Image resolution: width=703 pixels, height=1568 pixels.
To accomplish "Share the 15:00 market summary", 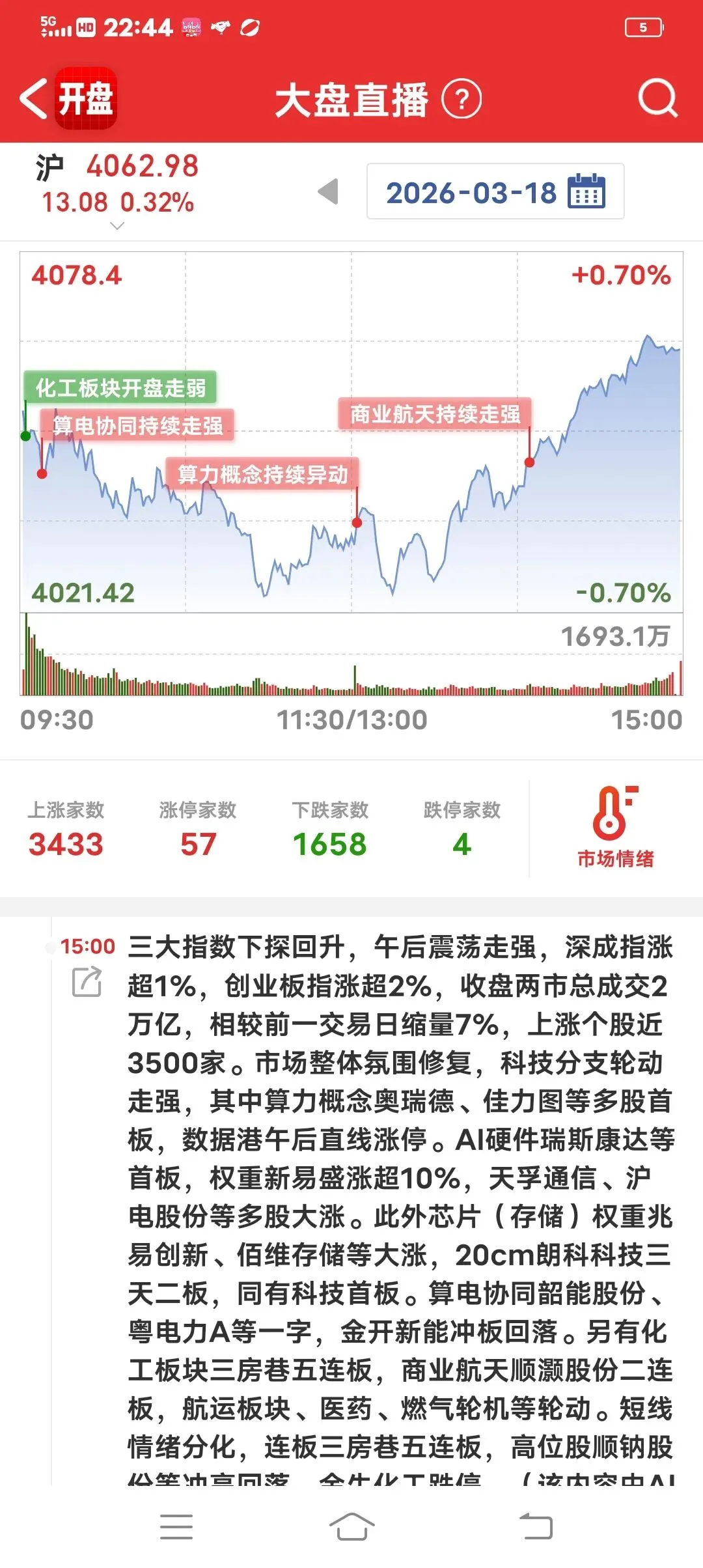I will pos(87,983).
